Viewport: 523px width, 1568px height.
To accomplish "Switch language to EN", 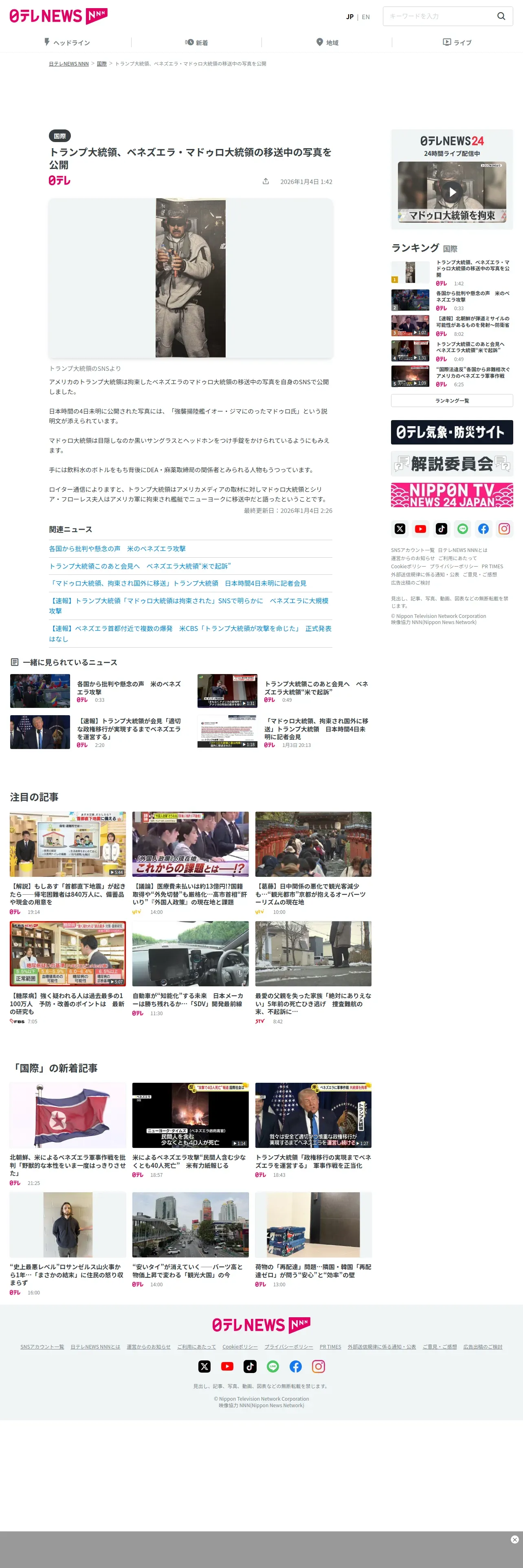I will [x=365, y=17].
